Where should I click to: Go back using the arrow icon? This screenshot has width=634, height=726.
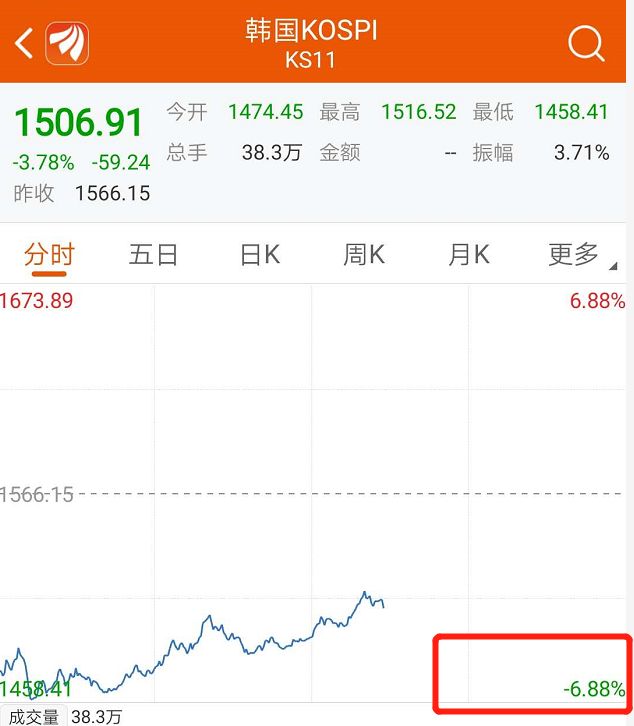(x=24, y=43)
